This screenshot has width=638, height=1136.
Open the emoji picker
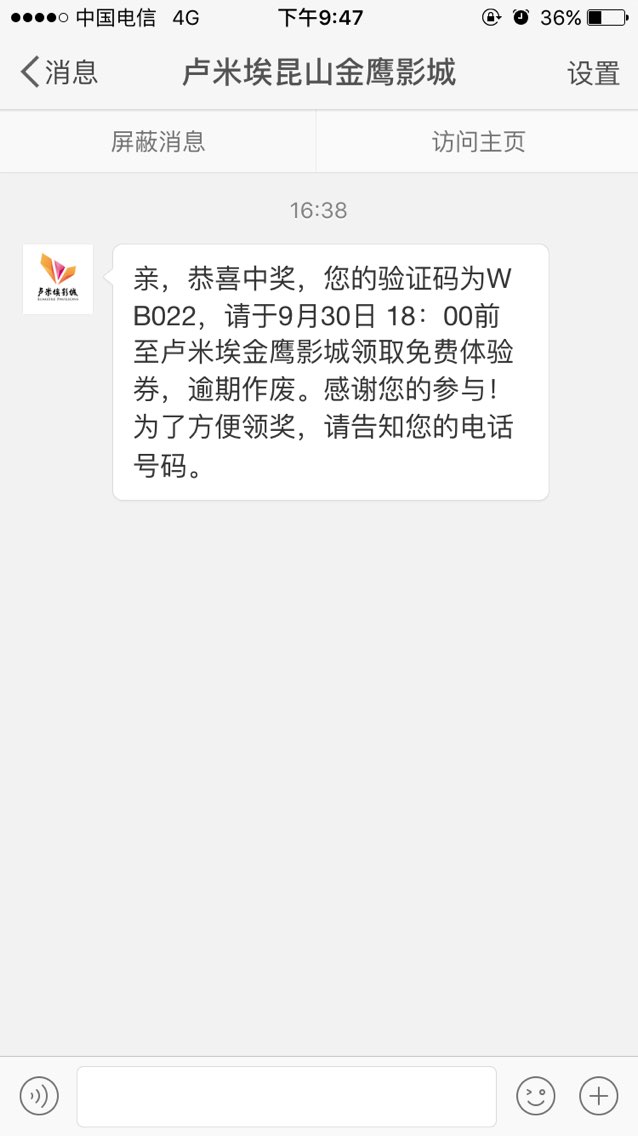point(535,1095)
